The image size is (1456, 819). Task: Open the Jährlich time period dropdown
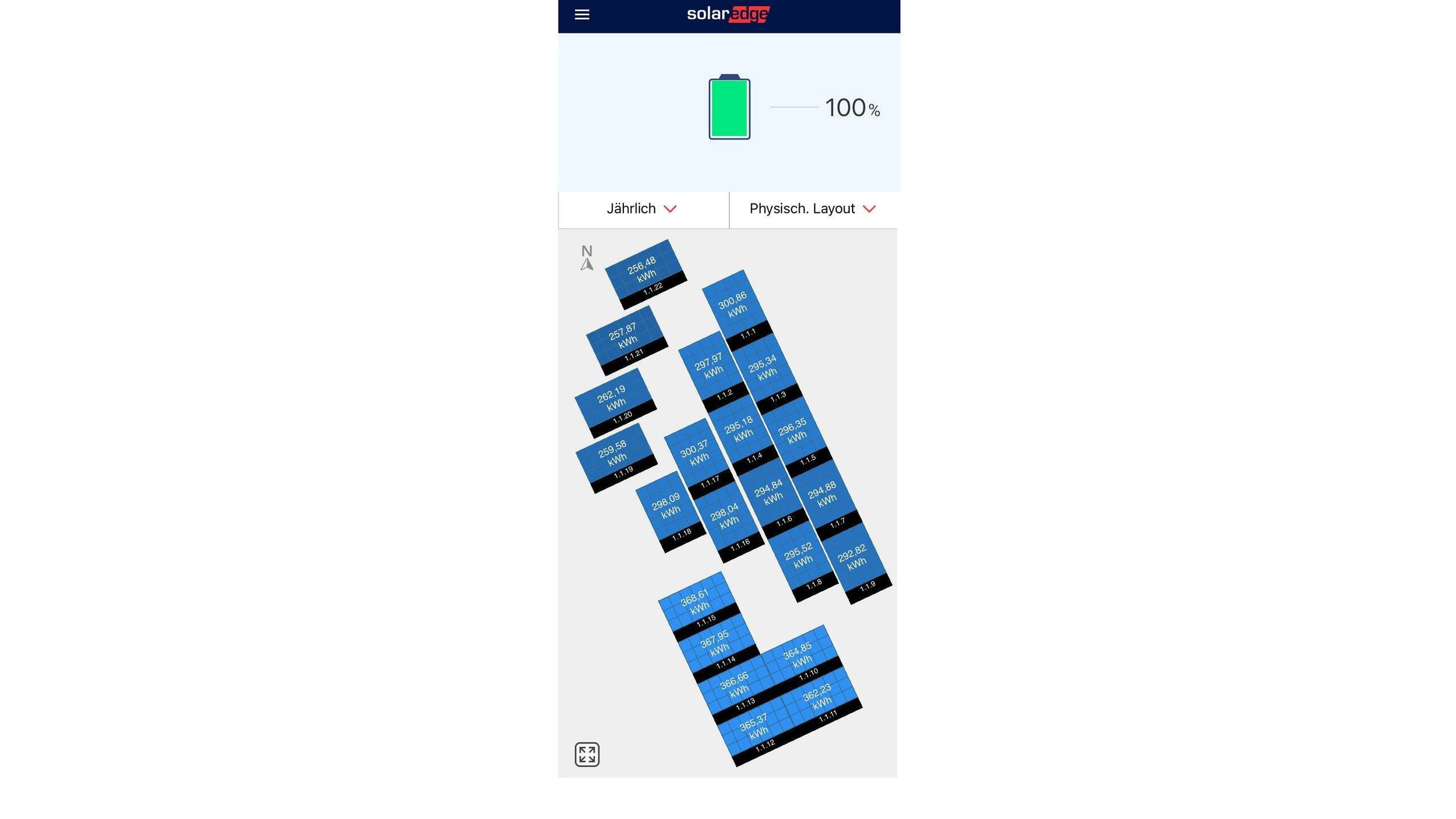643,209
